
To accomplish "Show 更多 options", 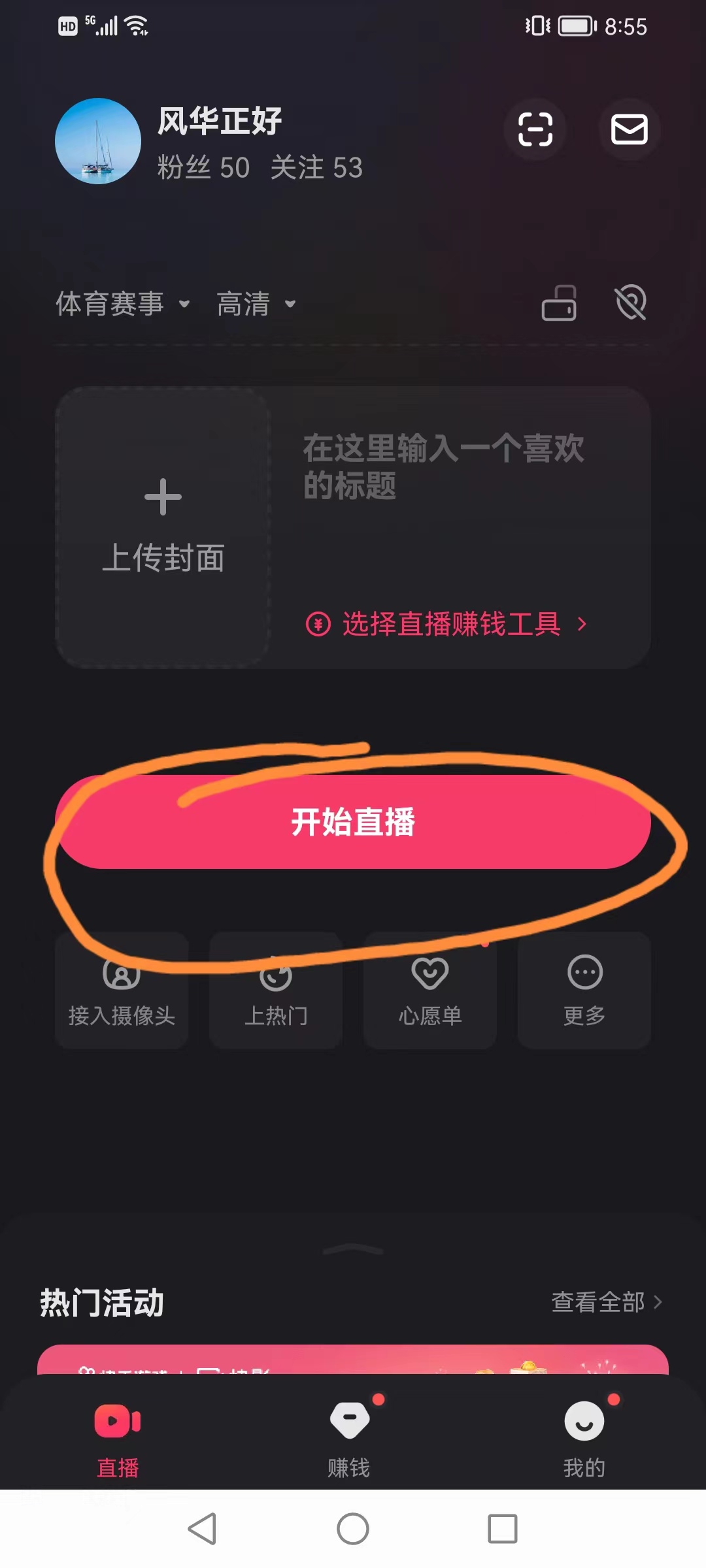I will pos(584,990).
